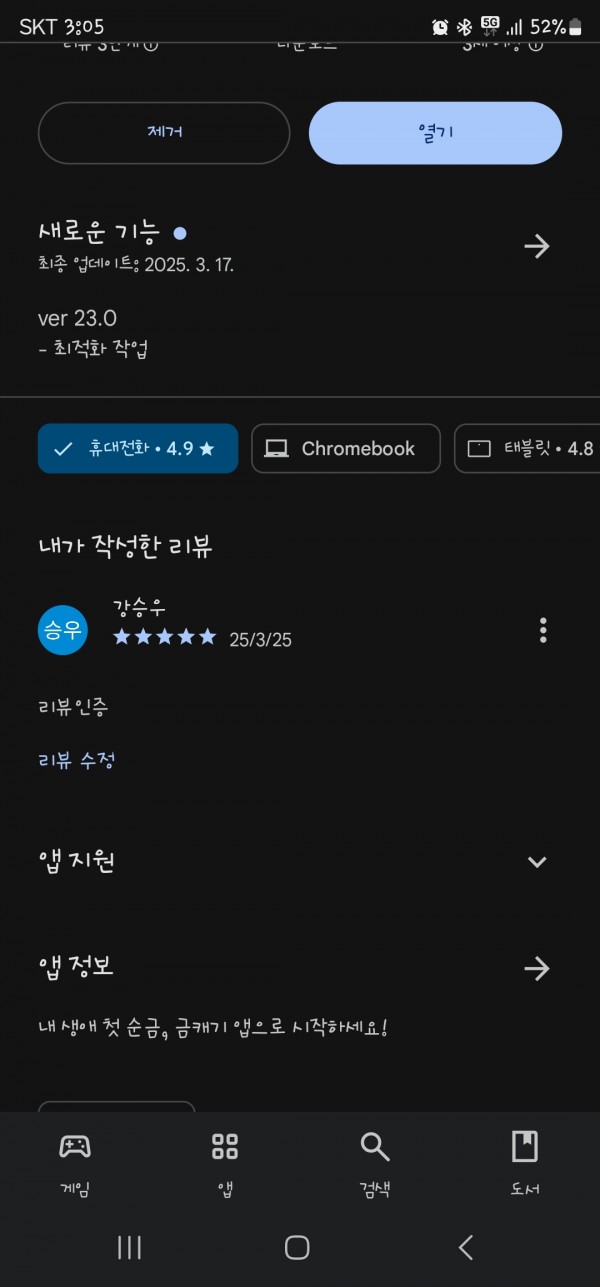Select the Chromebook rating chip
Viewport: 600px width, 1287px height.
pyautogui.click(x=346, y=448)
